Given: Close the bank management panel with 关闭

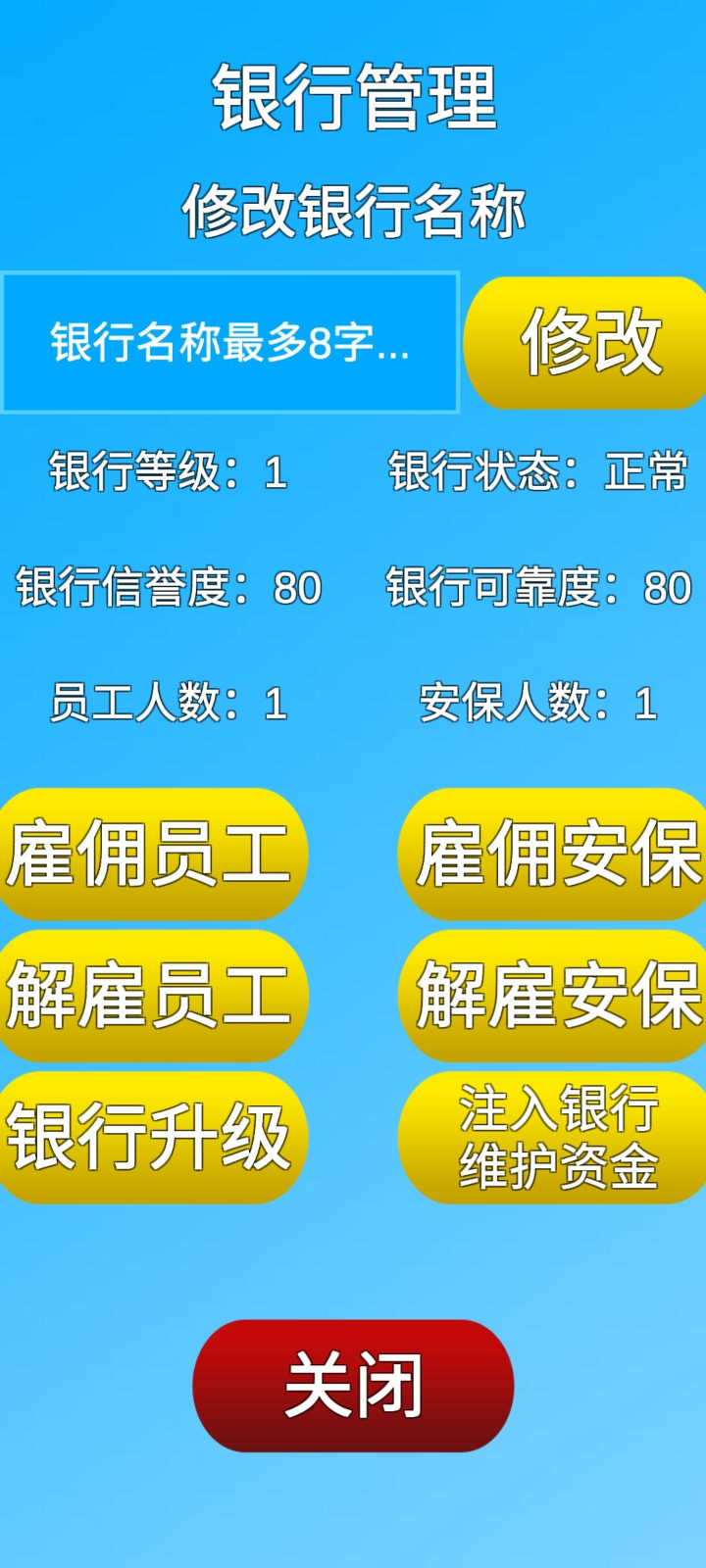Looking at the screenshot, I should point(353,1385).
